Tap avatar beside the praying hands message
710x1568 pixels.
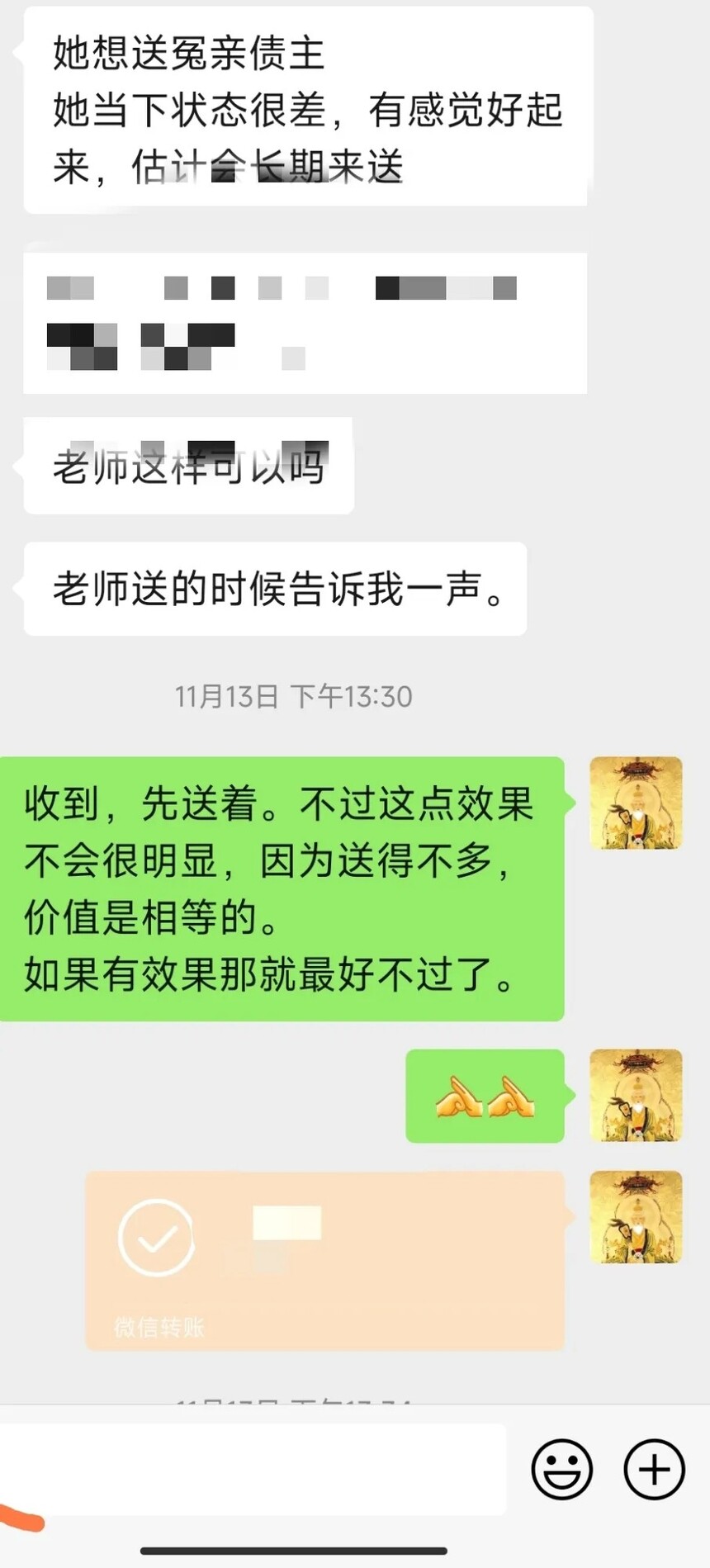(x=636, y=1096)
